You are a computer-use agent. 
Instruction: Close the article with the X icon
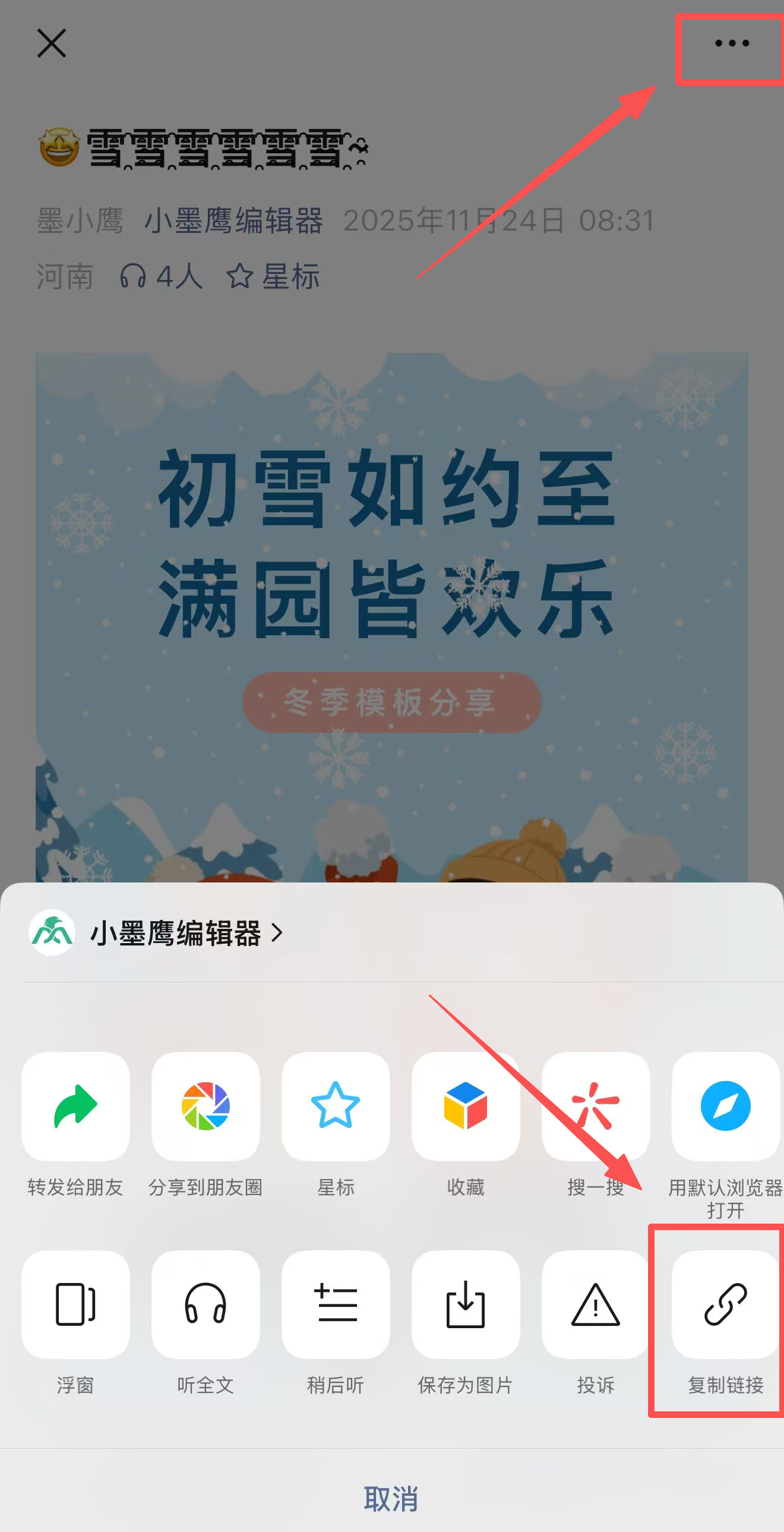coord(52,43)
